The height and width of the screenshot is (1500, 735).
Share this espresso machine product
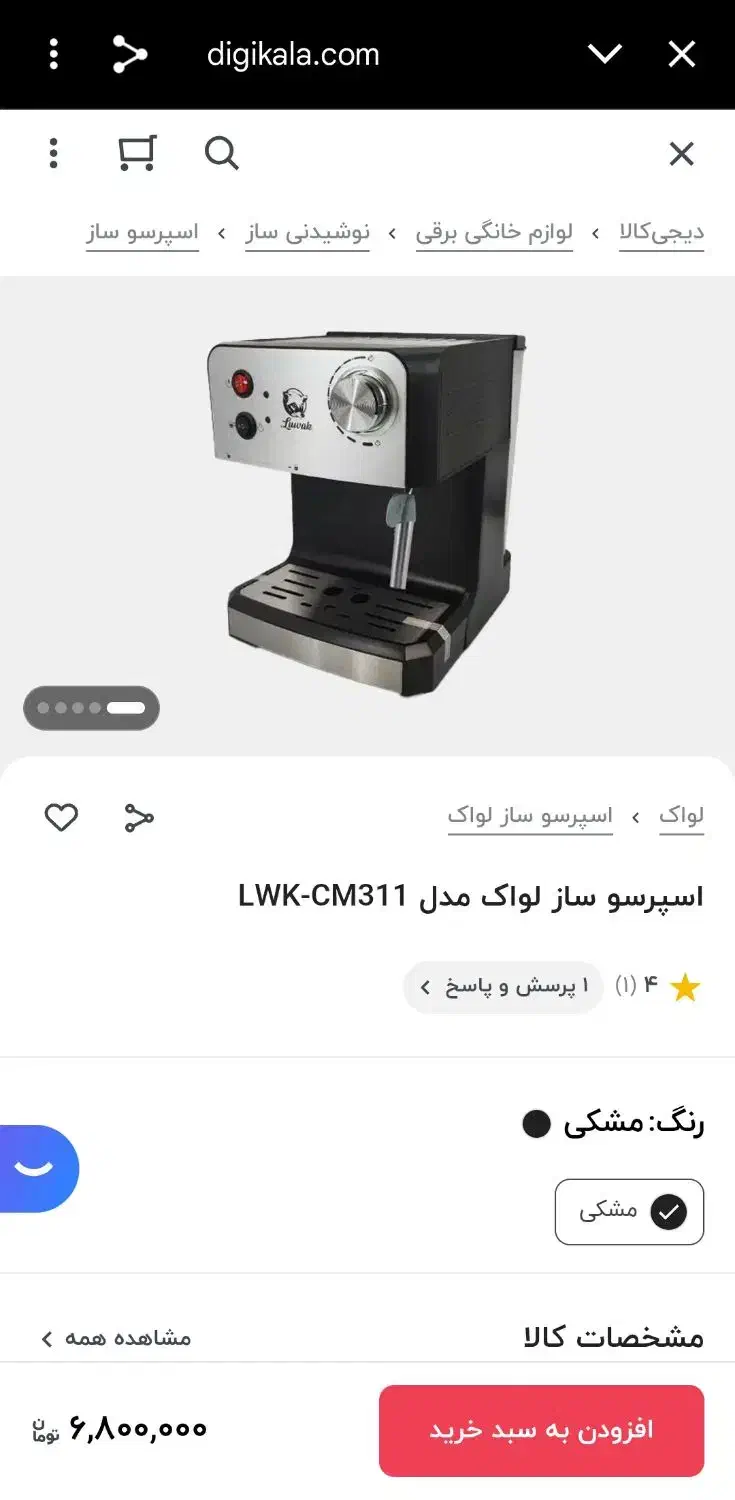tap(139, 818)
